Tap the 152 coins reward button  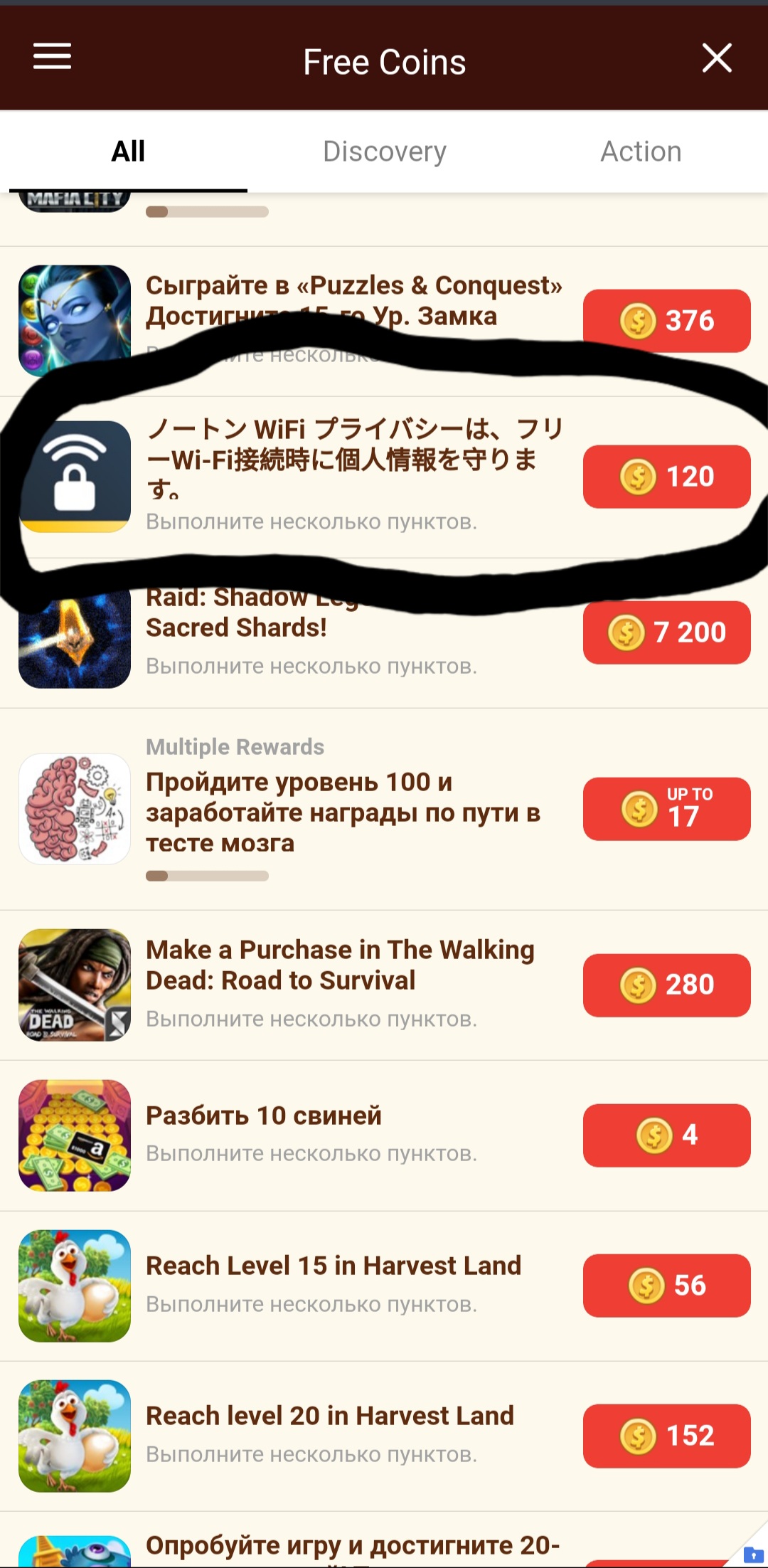[x=666, y=1436]
